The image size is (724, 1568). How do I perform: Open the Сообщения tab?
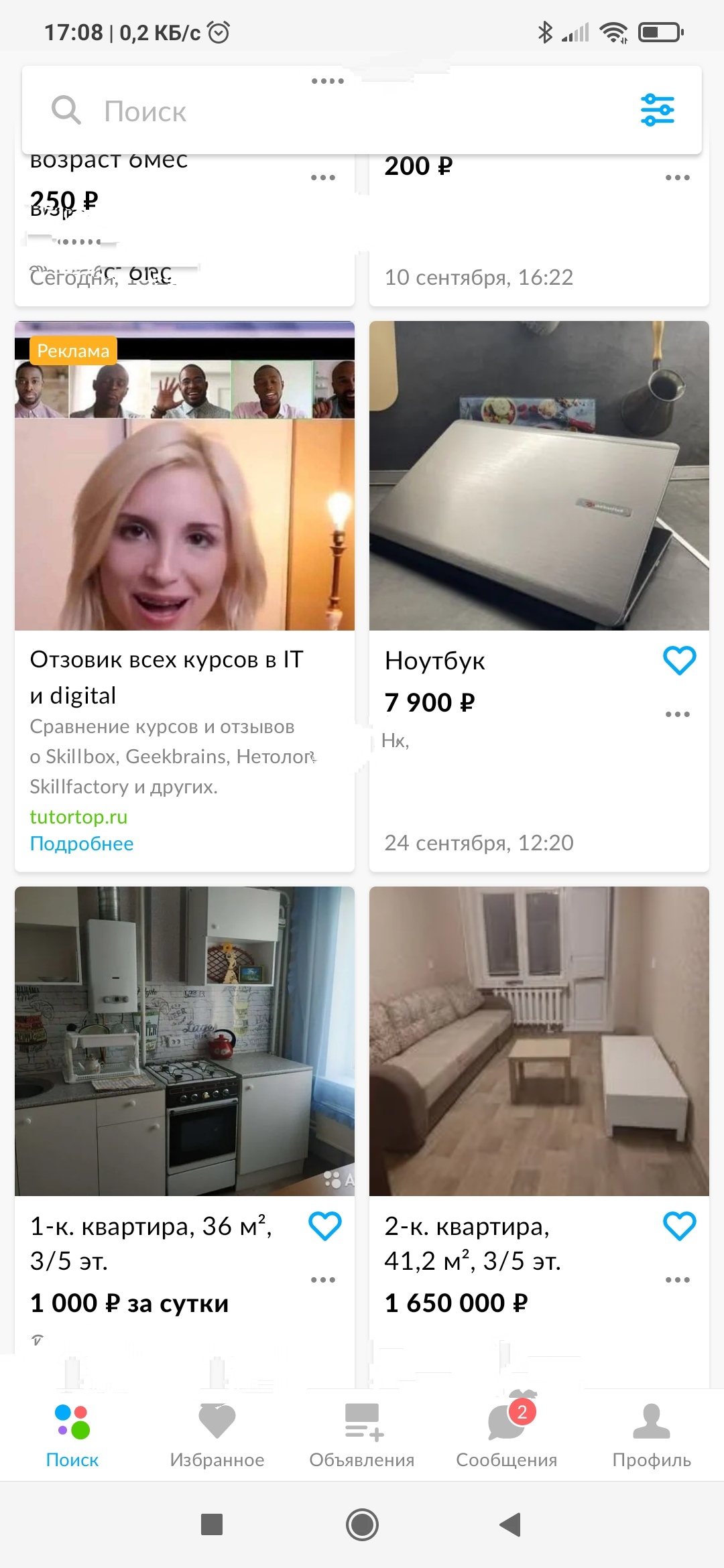(507, 1435)
